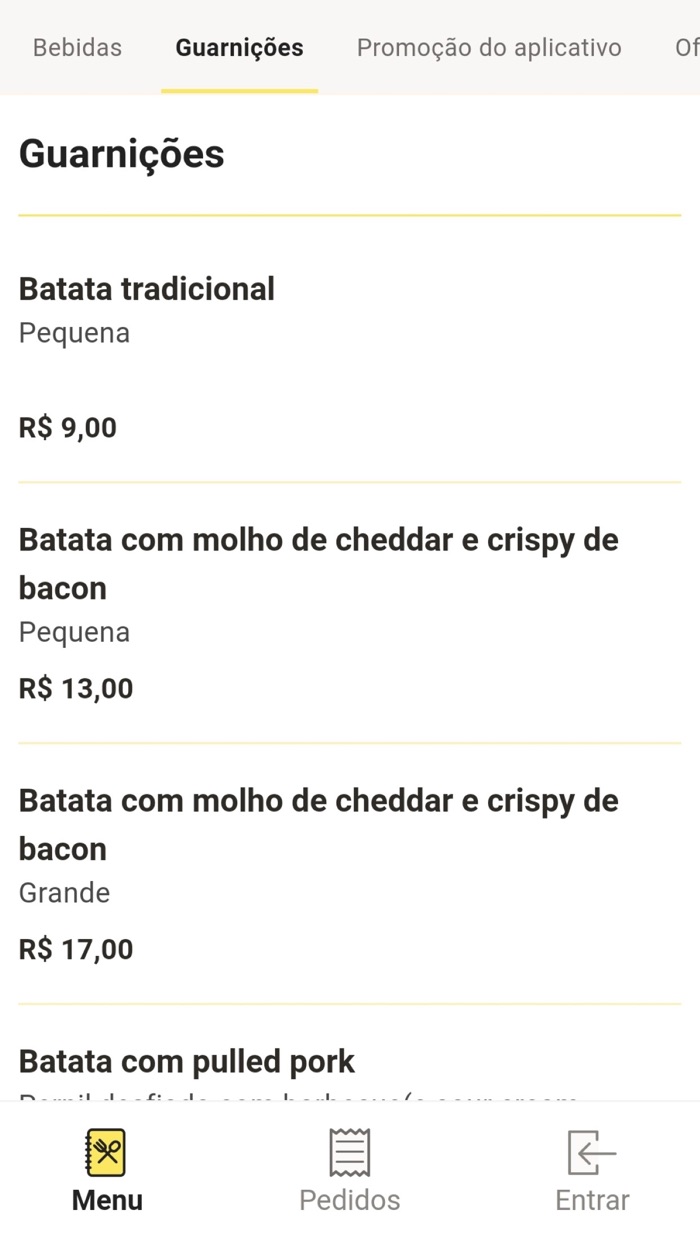
Task: Go to the Menu bottom tab
Action: (x=107, y=1171)
